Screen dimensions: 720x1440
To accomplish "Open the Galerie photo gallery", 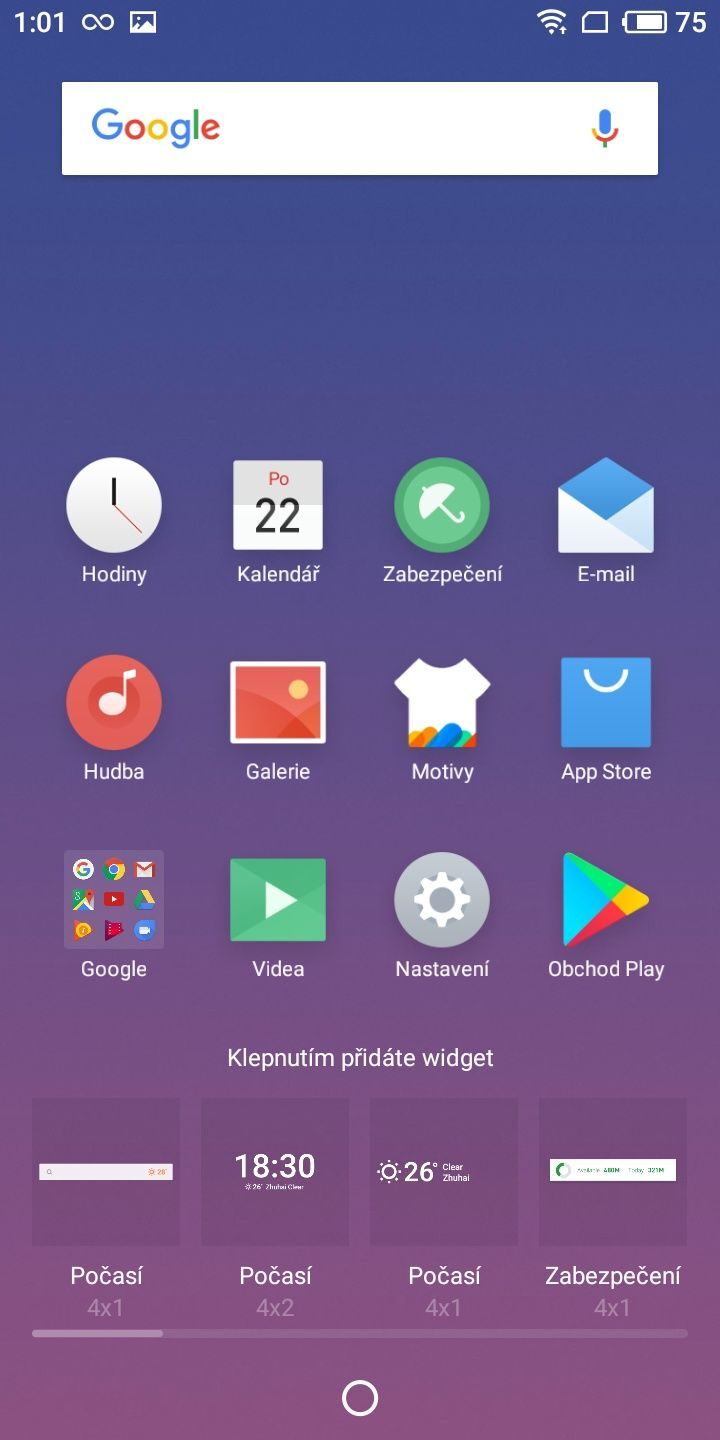I will click(x=277, y=702).
